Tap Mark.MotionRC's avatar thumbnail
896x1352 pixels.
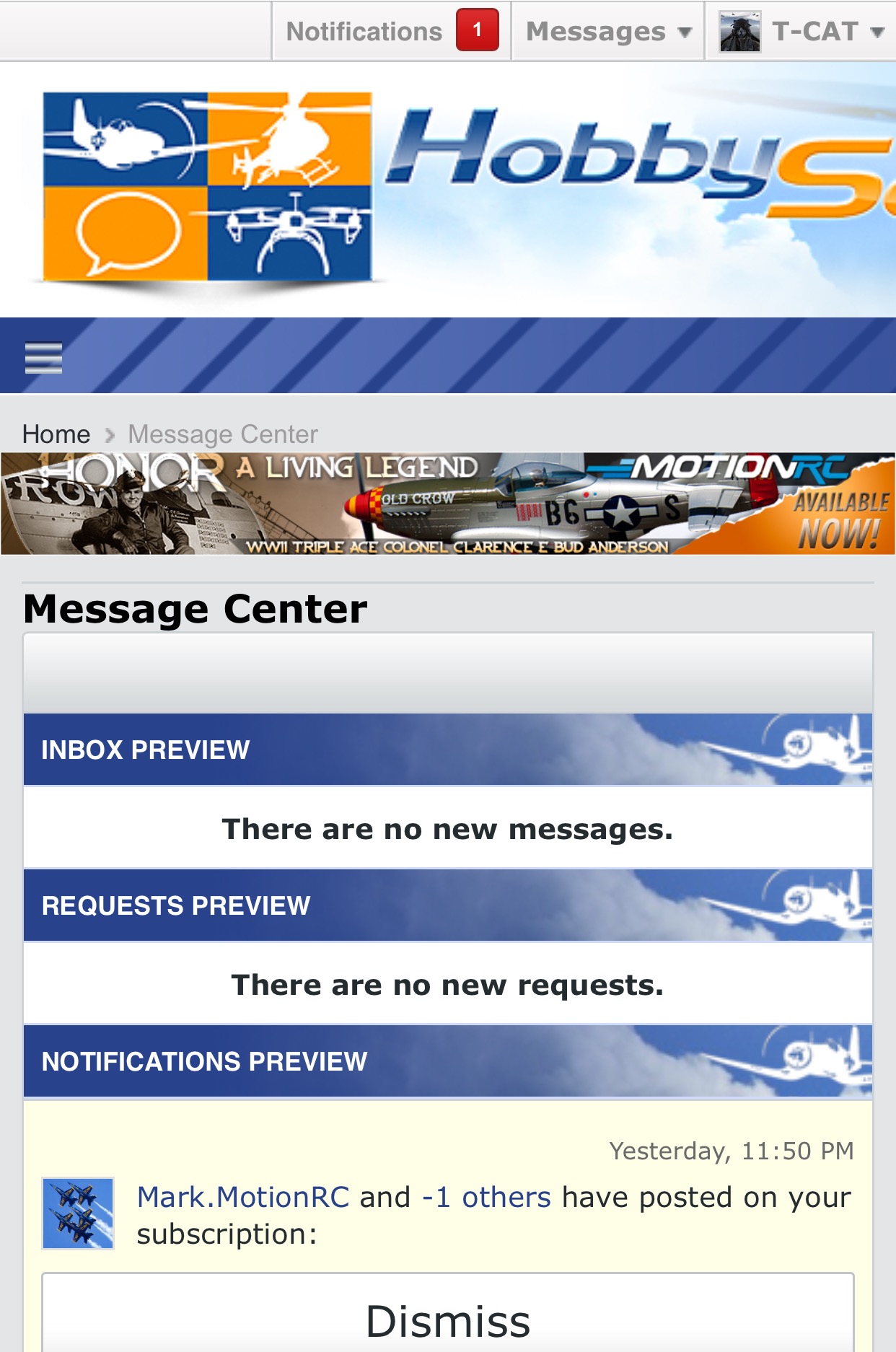click(x=78, y=1213)
